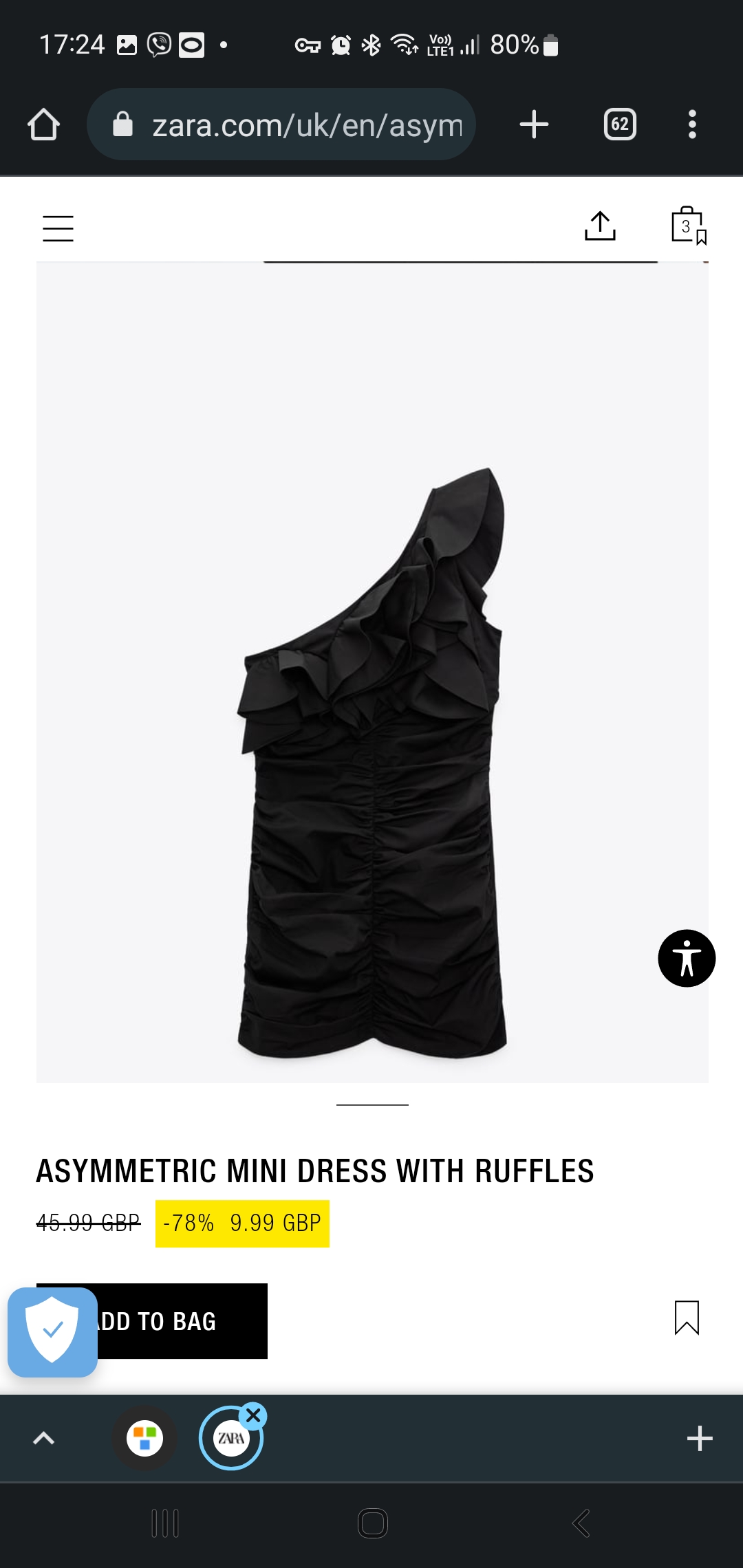This screenshot has height=1568, width=743.
Task: Open a new browser tab
Action: click(x=534, y=124)
